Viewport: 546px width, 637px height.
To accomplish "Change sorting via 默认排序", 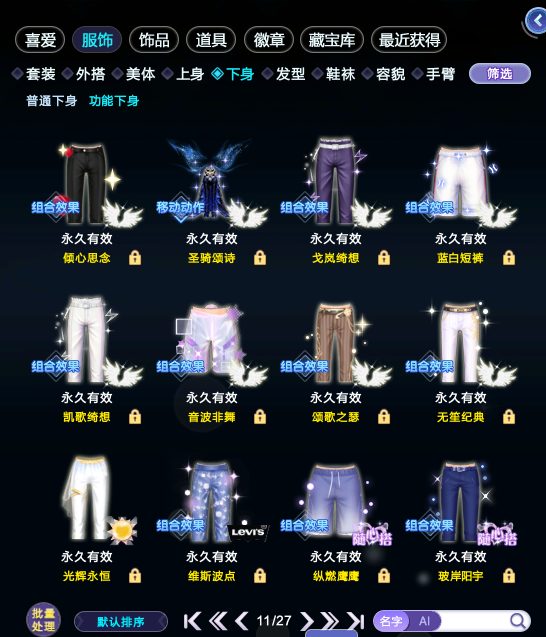I will [121, 622].
